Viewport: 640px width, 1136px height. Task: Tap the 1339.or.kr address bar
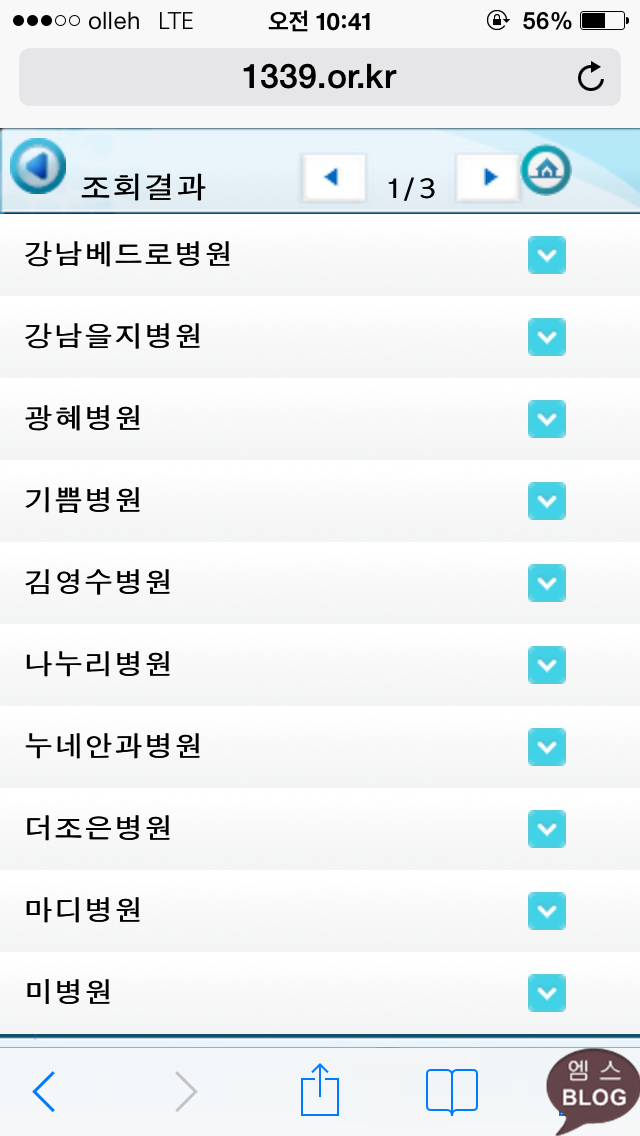point(320,77)
